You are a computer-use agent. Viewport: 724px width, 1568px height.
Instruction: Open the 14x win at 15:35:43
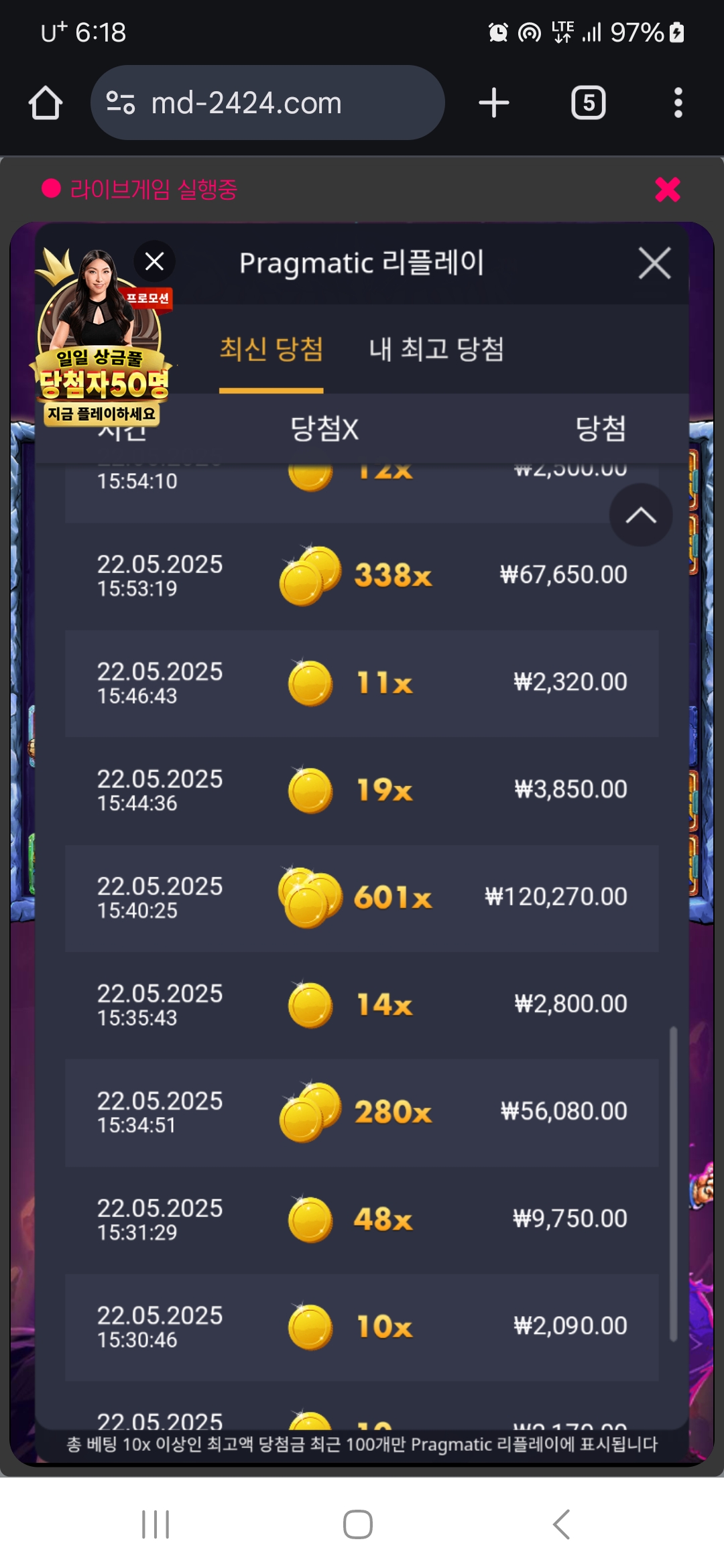(362, 1005)
